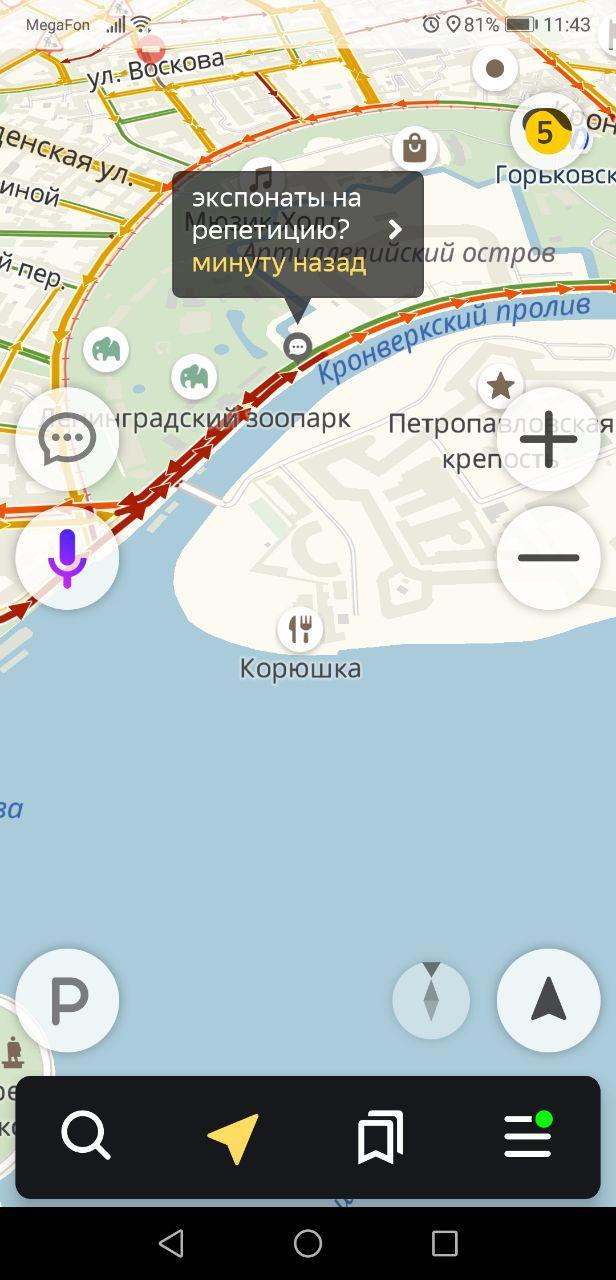Reset map orientation with the compass

click(x=431, y=999)
